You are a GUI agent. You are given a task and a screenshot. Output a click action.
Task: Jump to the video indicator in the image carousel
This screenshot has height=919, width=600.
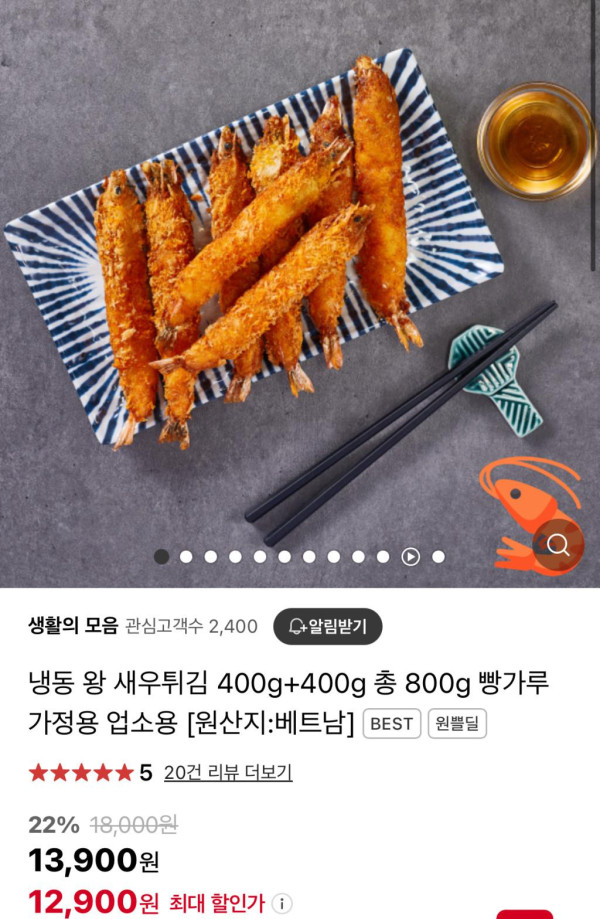[x=410, y=557]
